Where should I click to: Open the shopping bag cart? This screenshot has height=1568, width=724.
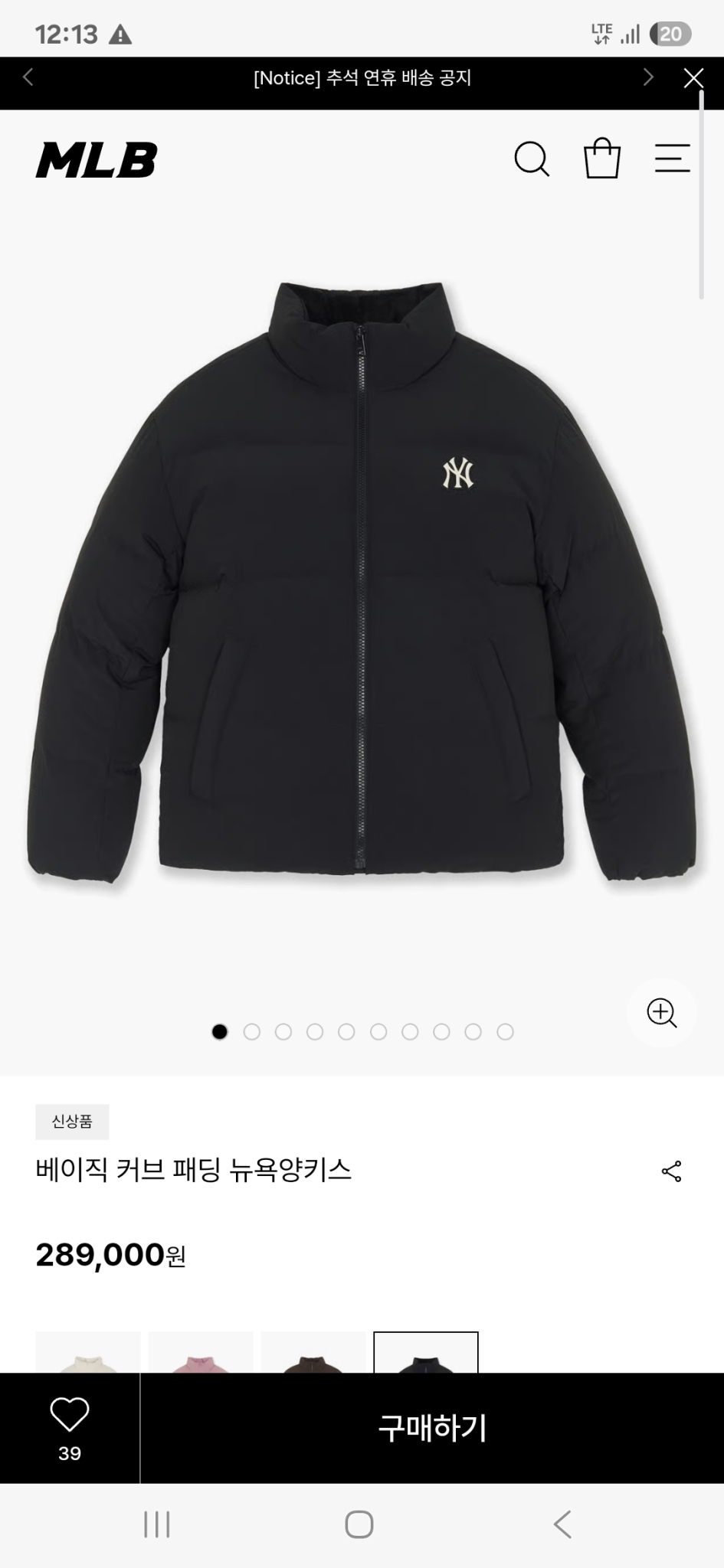coord(602,158)
